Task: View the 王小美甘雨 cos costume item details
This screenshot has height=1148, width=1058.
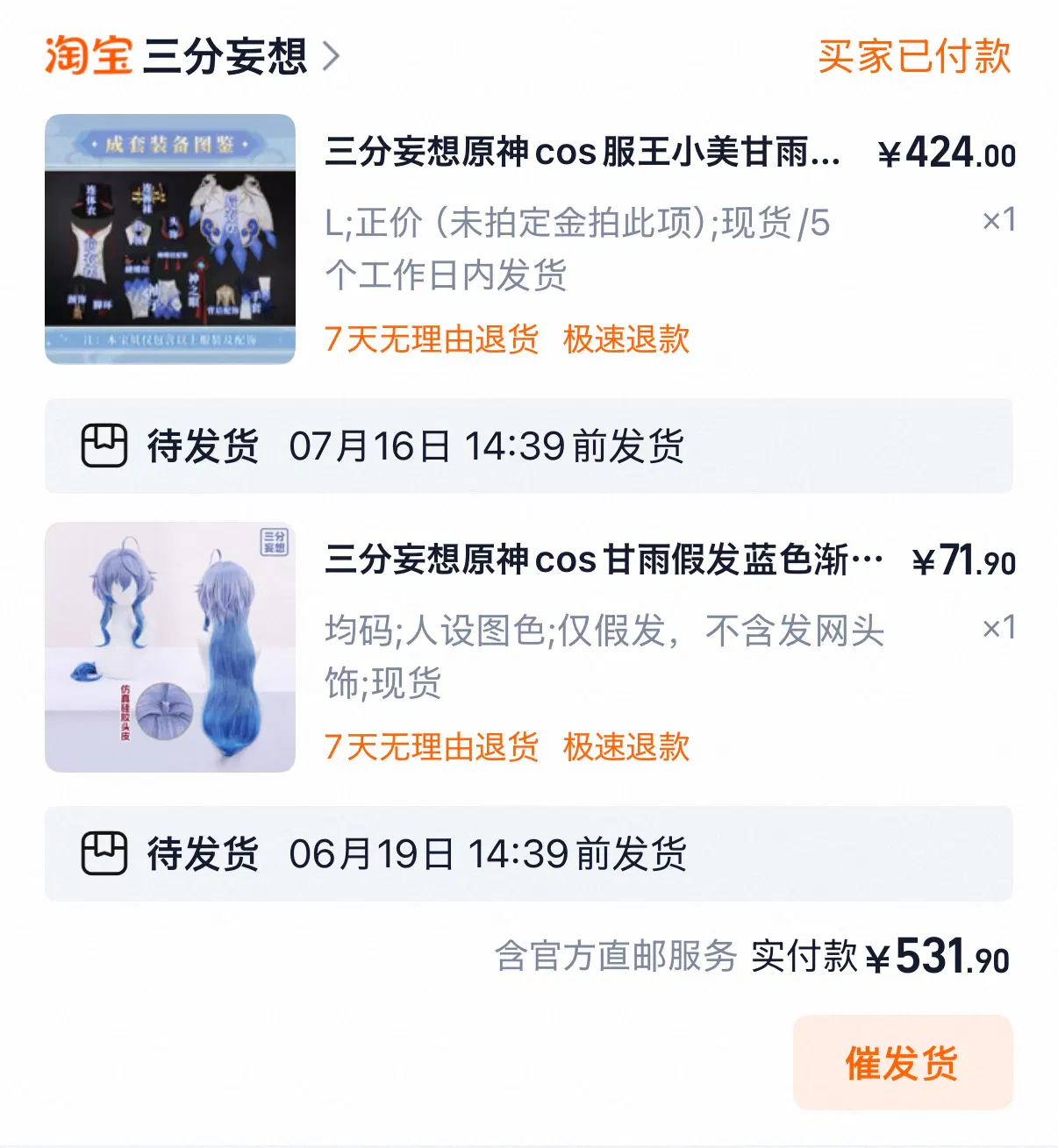Action: click(582, 152)
